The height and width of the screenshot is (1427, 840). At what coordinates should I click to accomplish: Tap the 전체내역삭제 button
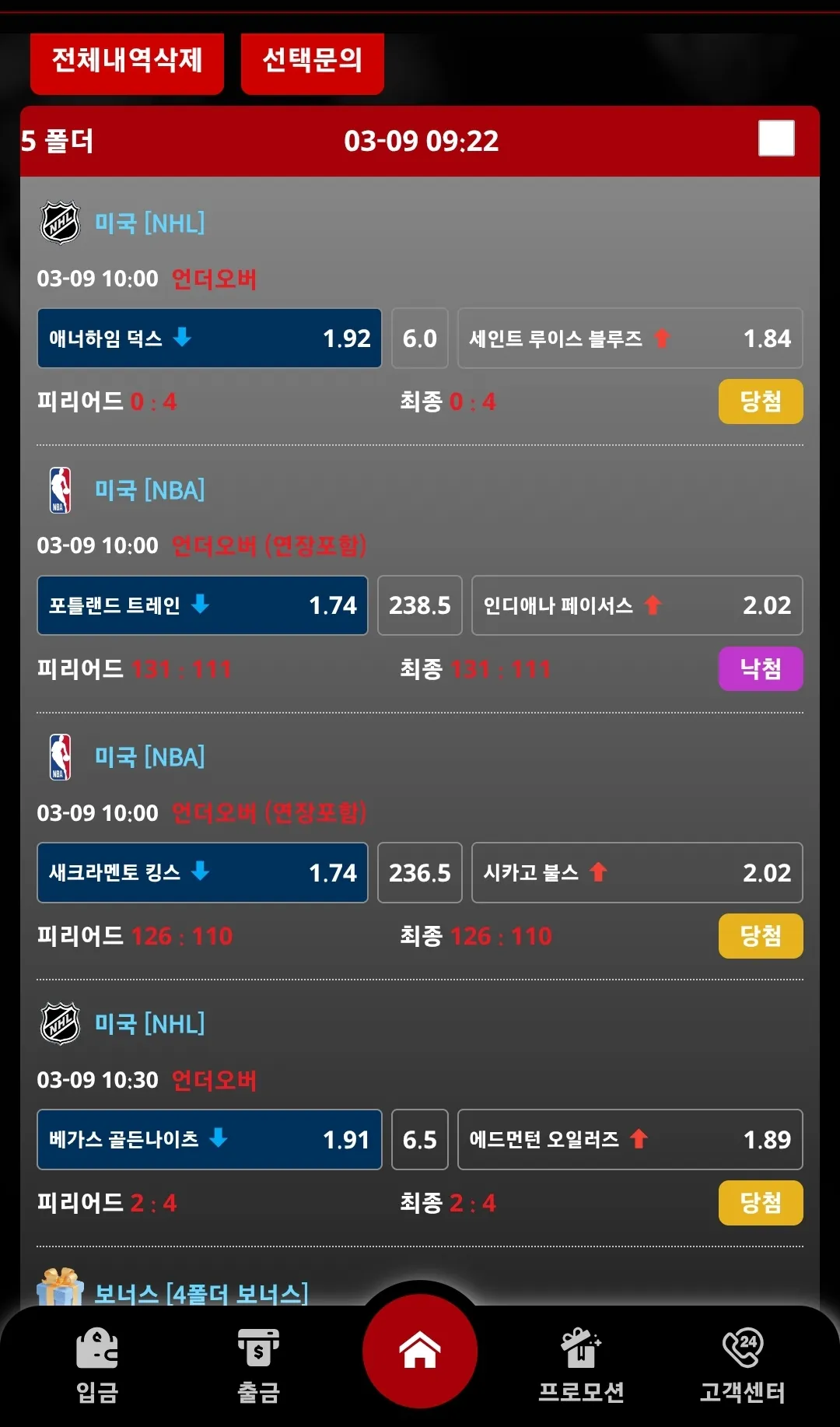click(127, 63)
